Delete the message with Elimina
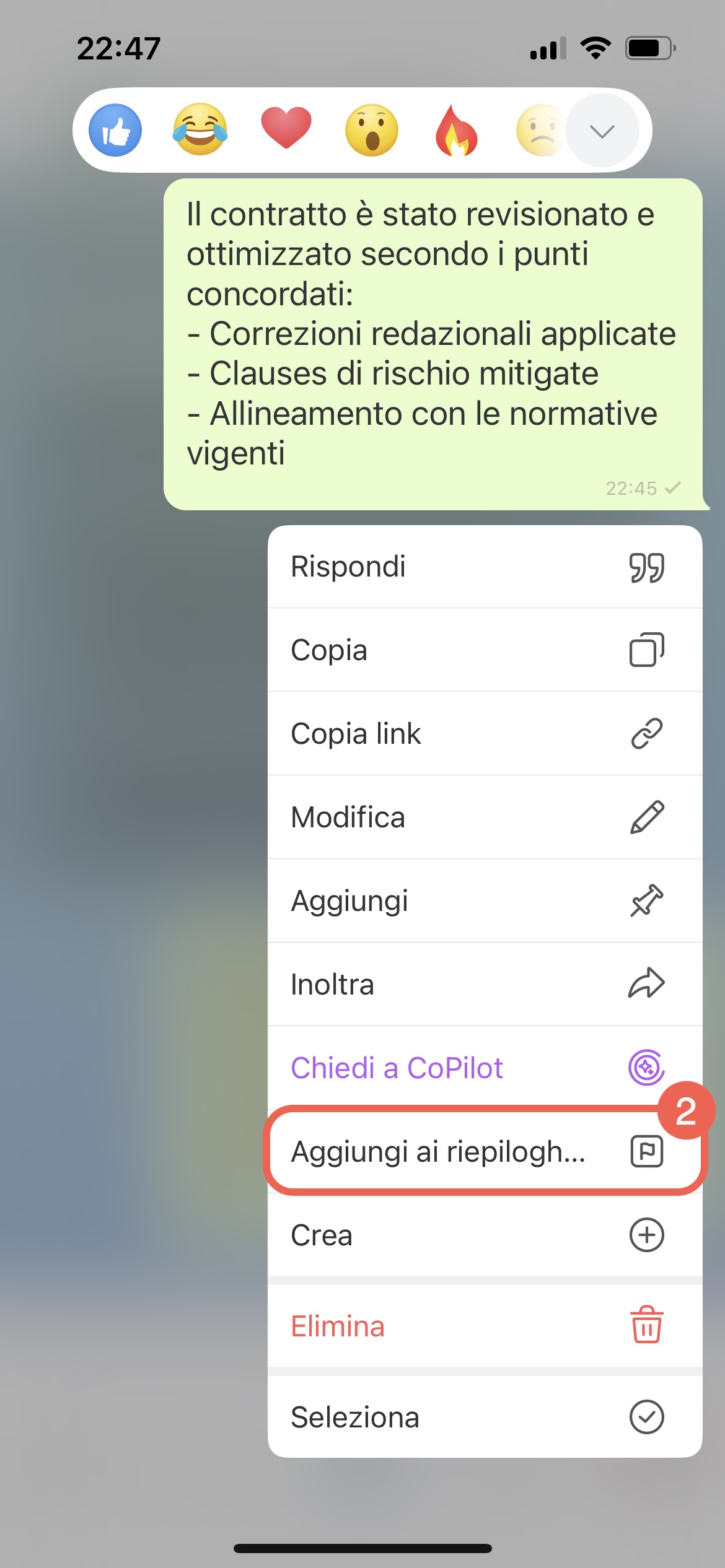 pos(485,1326)
